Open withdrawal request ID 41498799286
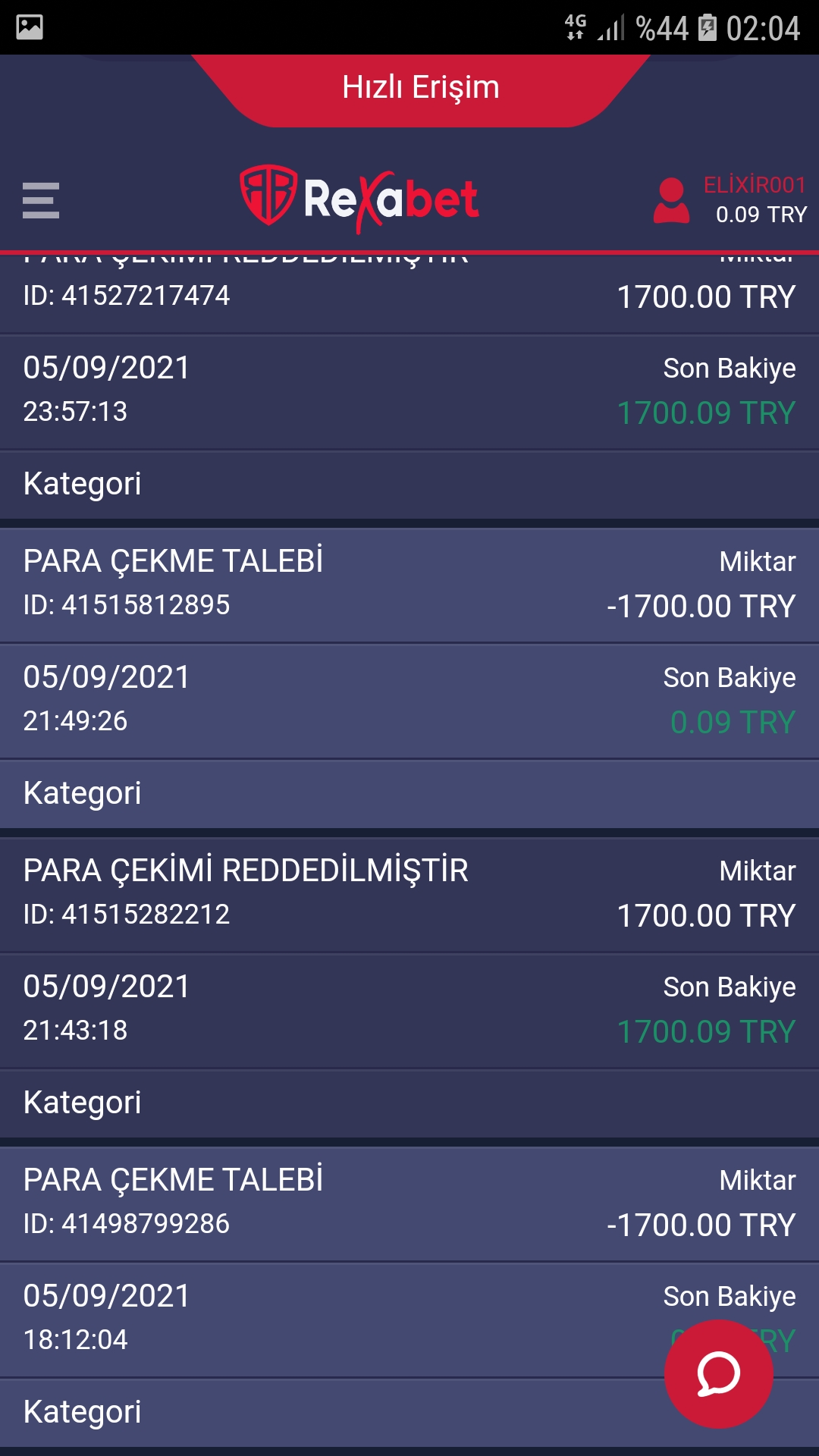 pyautogui.click(x=409, y=1204)
